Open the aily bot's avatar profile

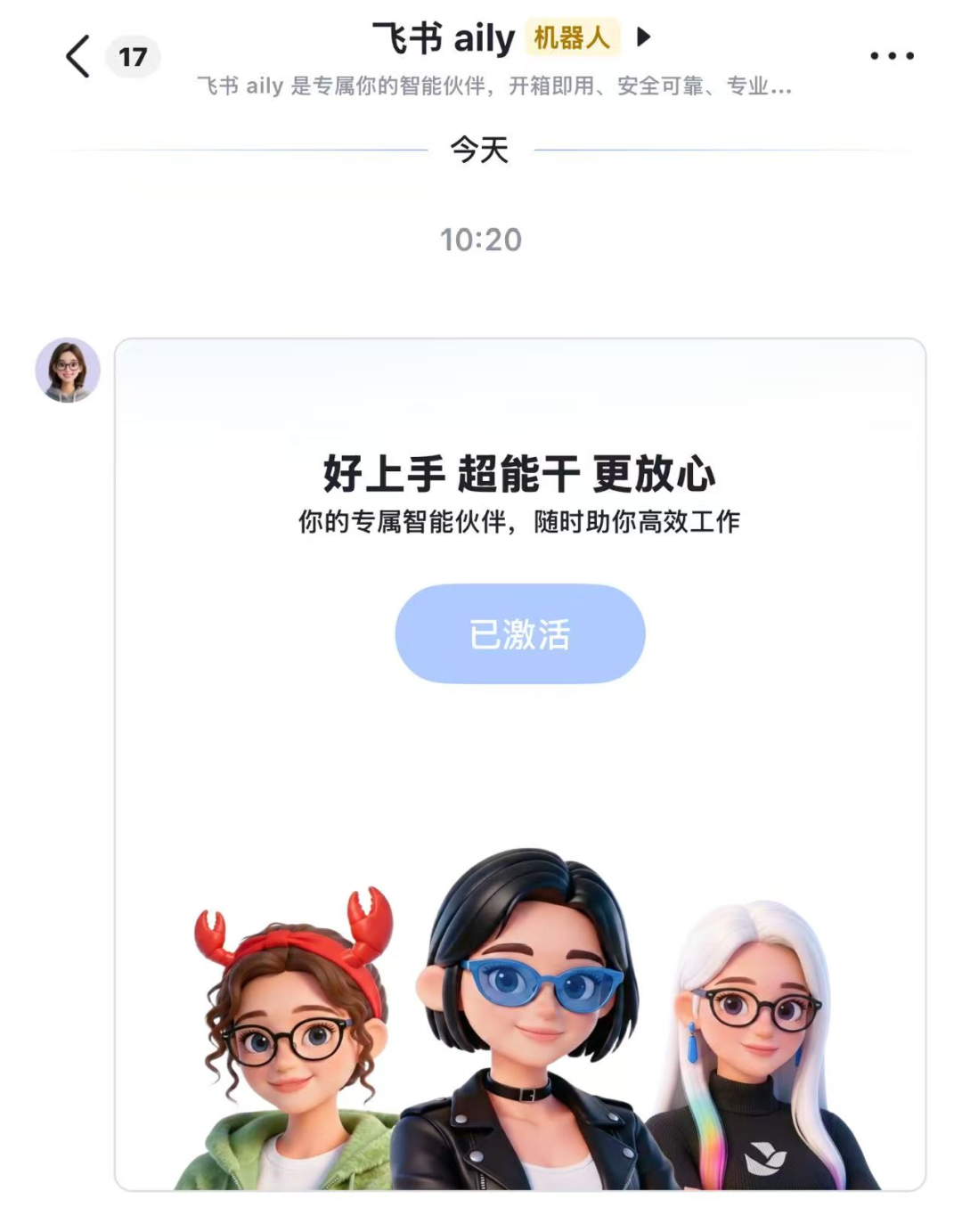click(x=68, y=371)
